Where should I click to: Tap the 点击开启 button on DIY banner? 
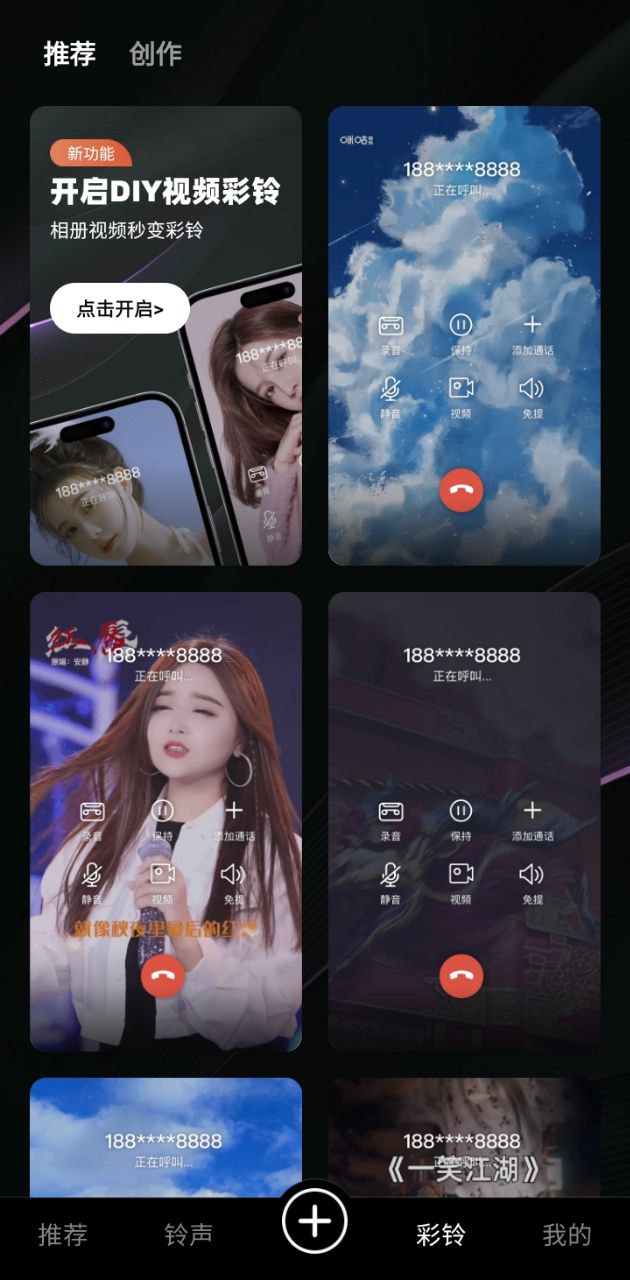120,308
